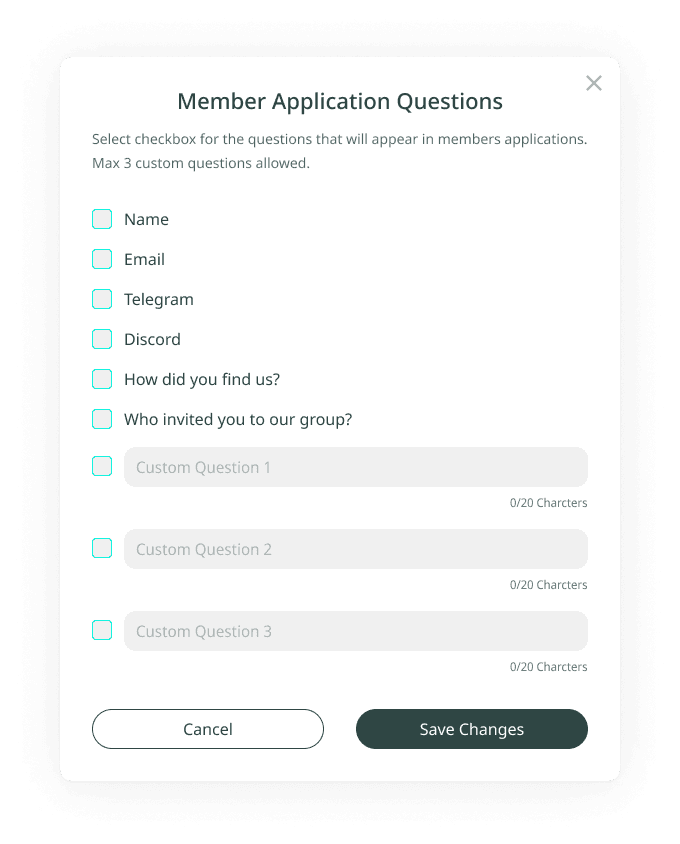The image size is (680, 844).
Task: Enter text in Custom Question 3 field
Action: click(x=356, y=631)
